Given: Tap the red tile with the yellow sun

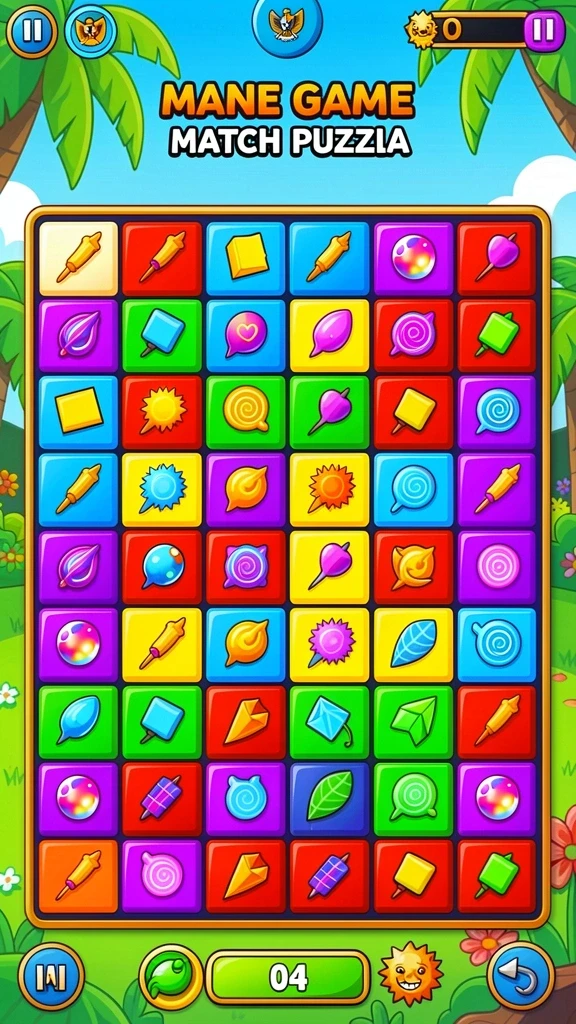Looking at the screenshot, I should click(162, 413).
